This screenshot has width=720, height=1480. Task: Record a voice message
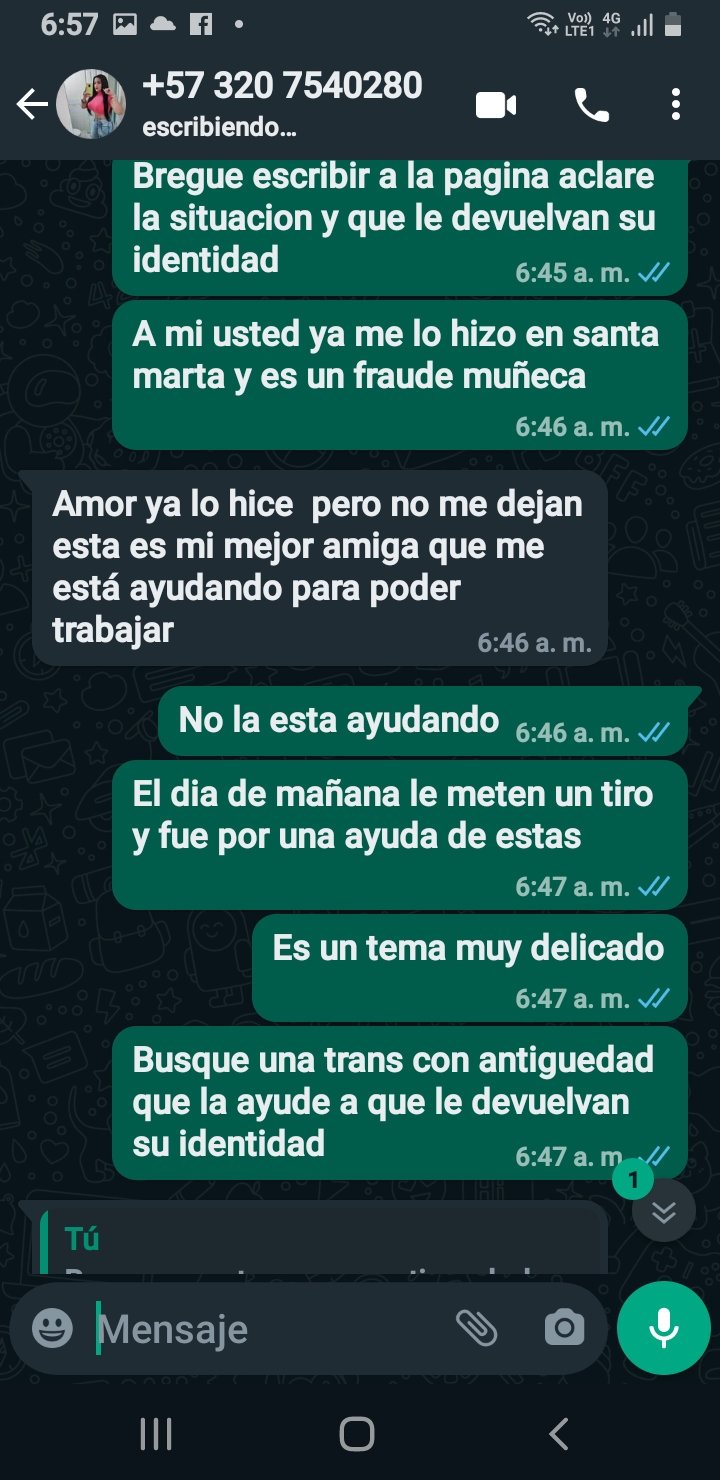pos(664,1328)
